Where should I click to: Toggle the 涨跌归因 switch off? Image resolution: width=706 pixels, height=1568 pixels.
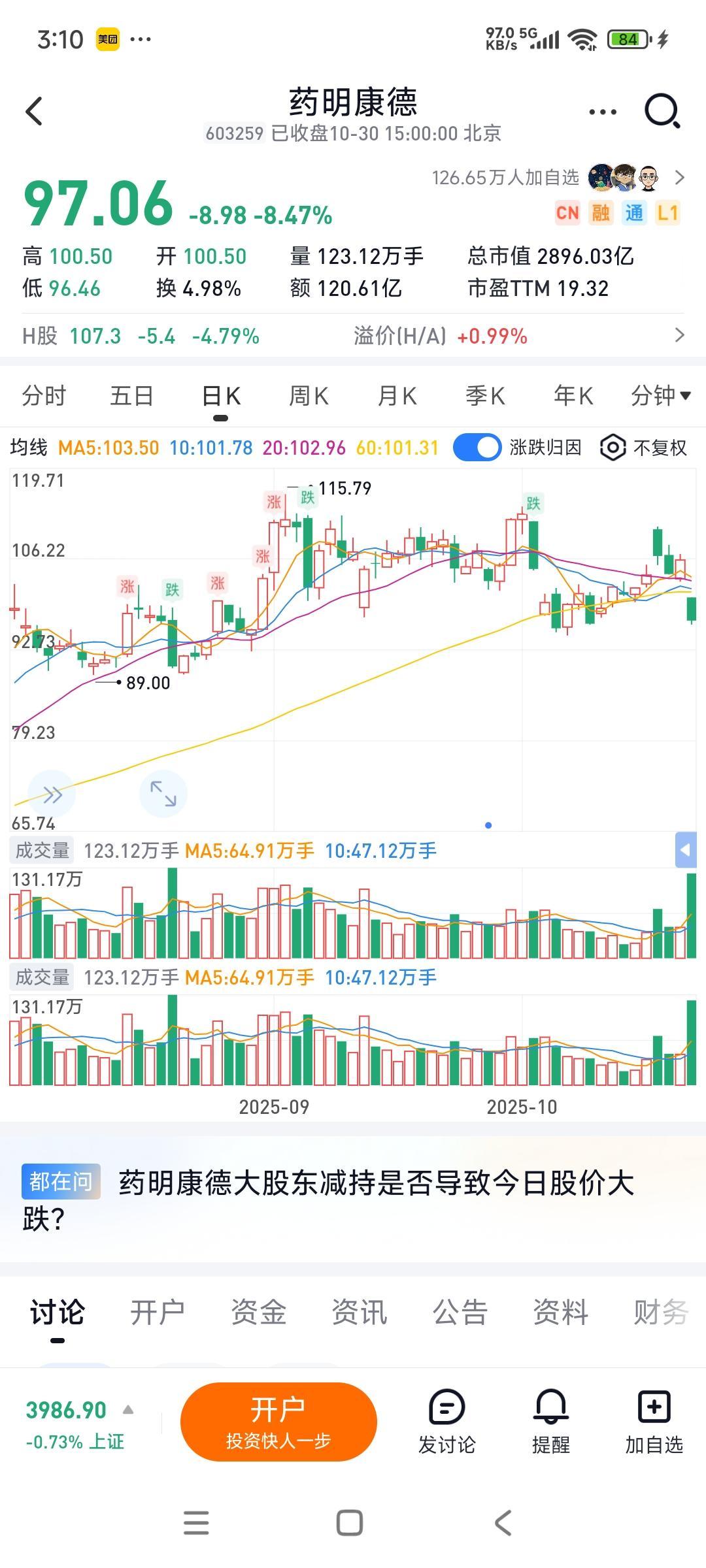pos(478,448)
